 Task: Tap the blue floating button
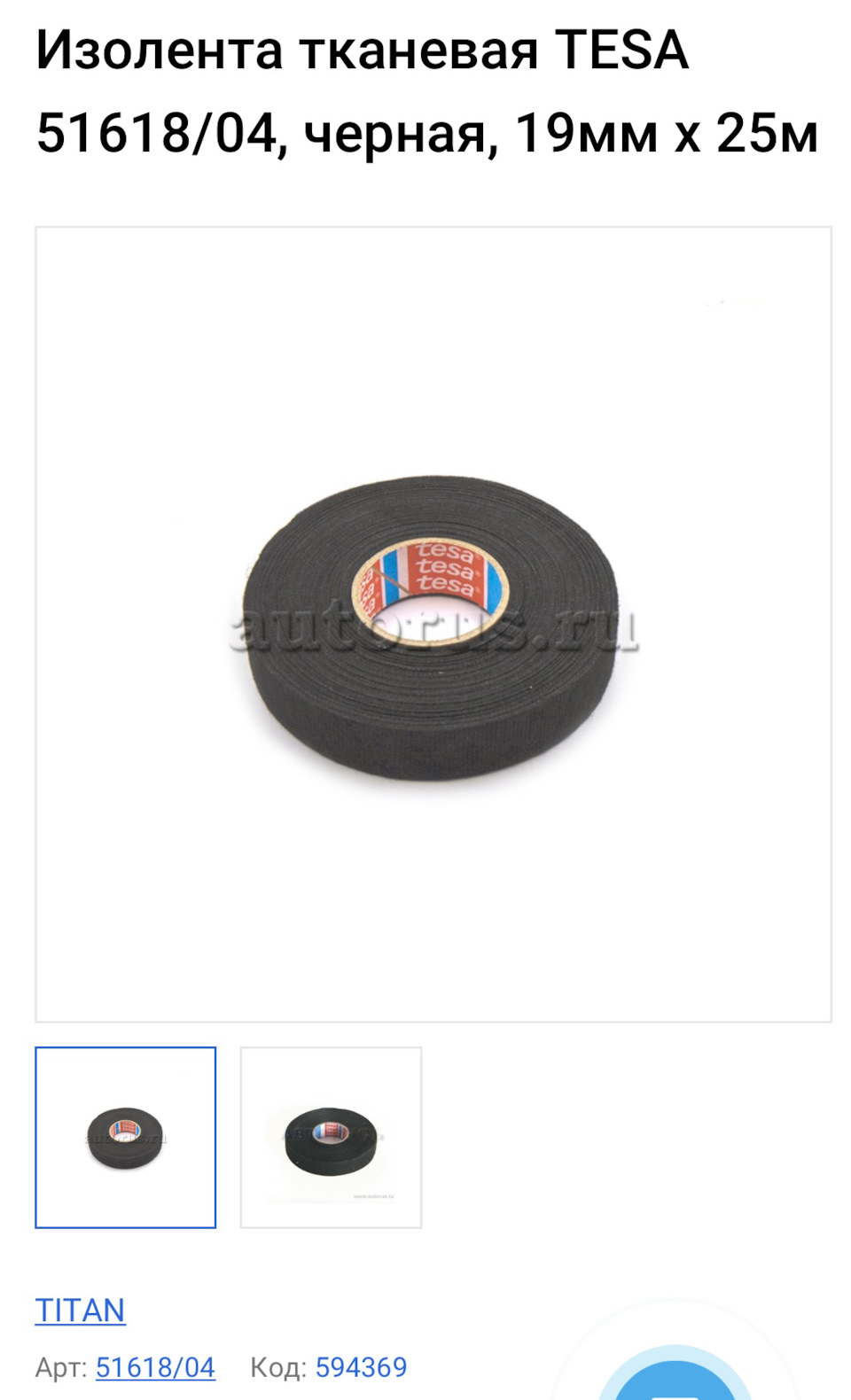tap(675, 1381)
